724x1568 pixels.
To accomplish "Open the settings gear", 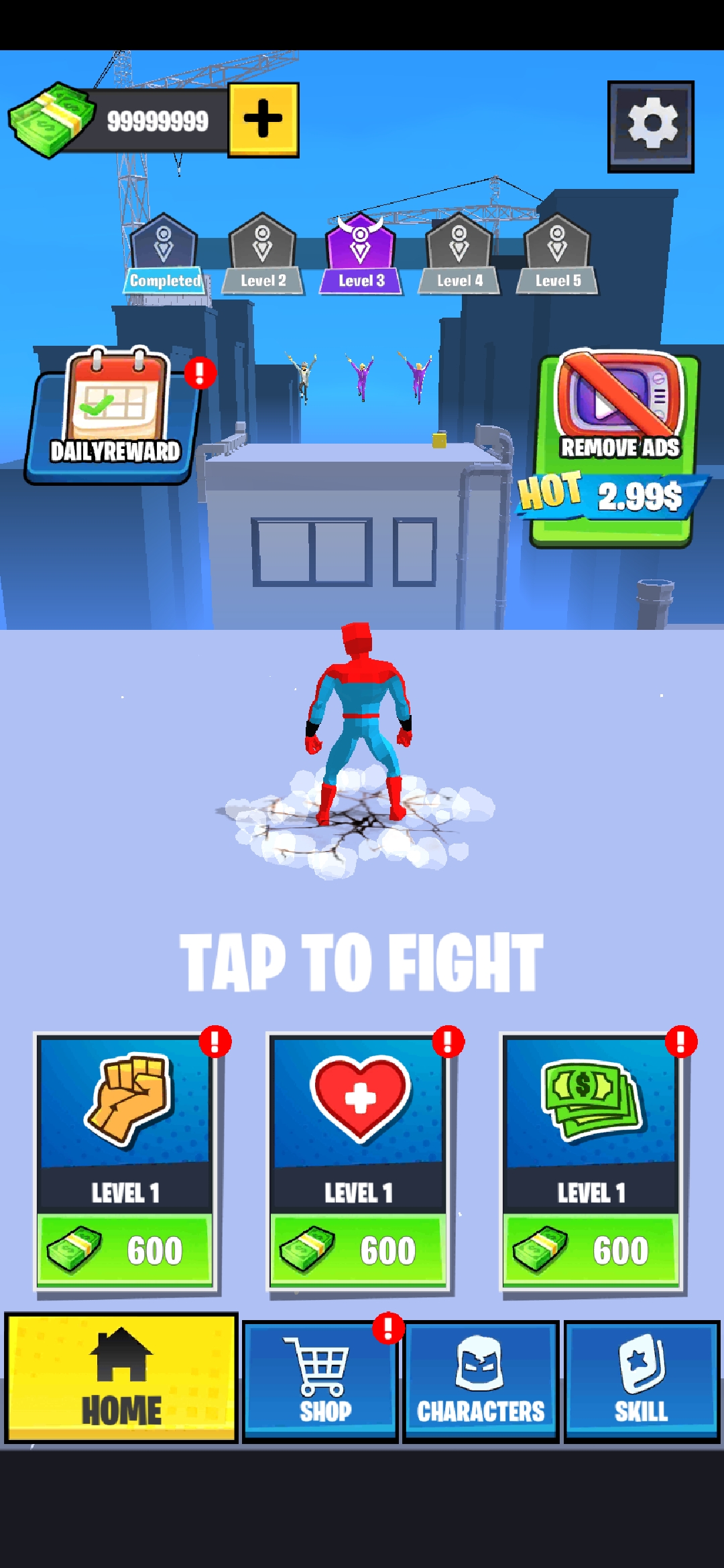I will 650,126.
